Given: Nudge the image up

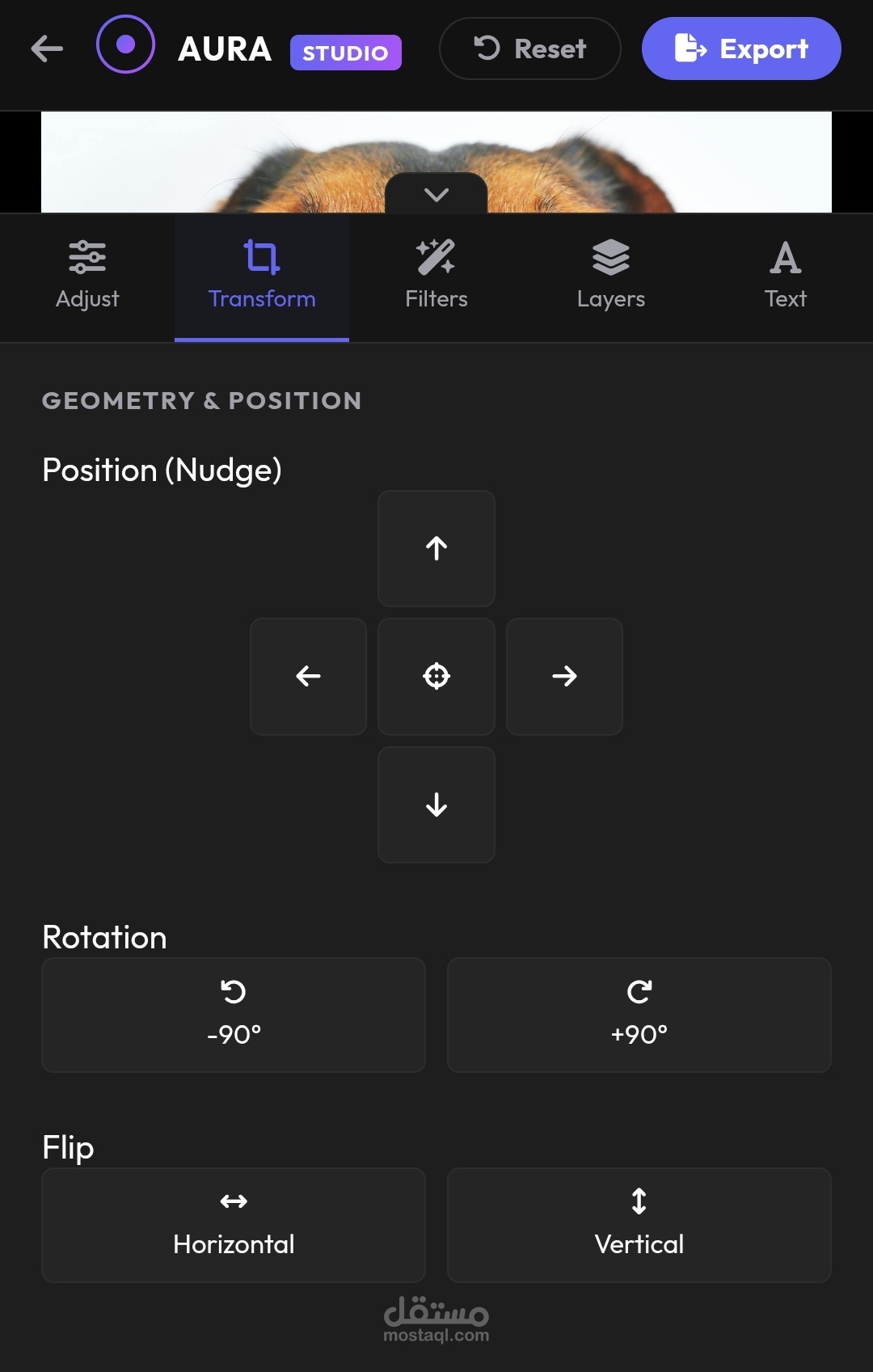Looking at the screenshot, I should click(436, 548).
